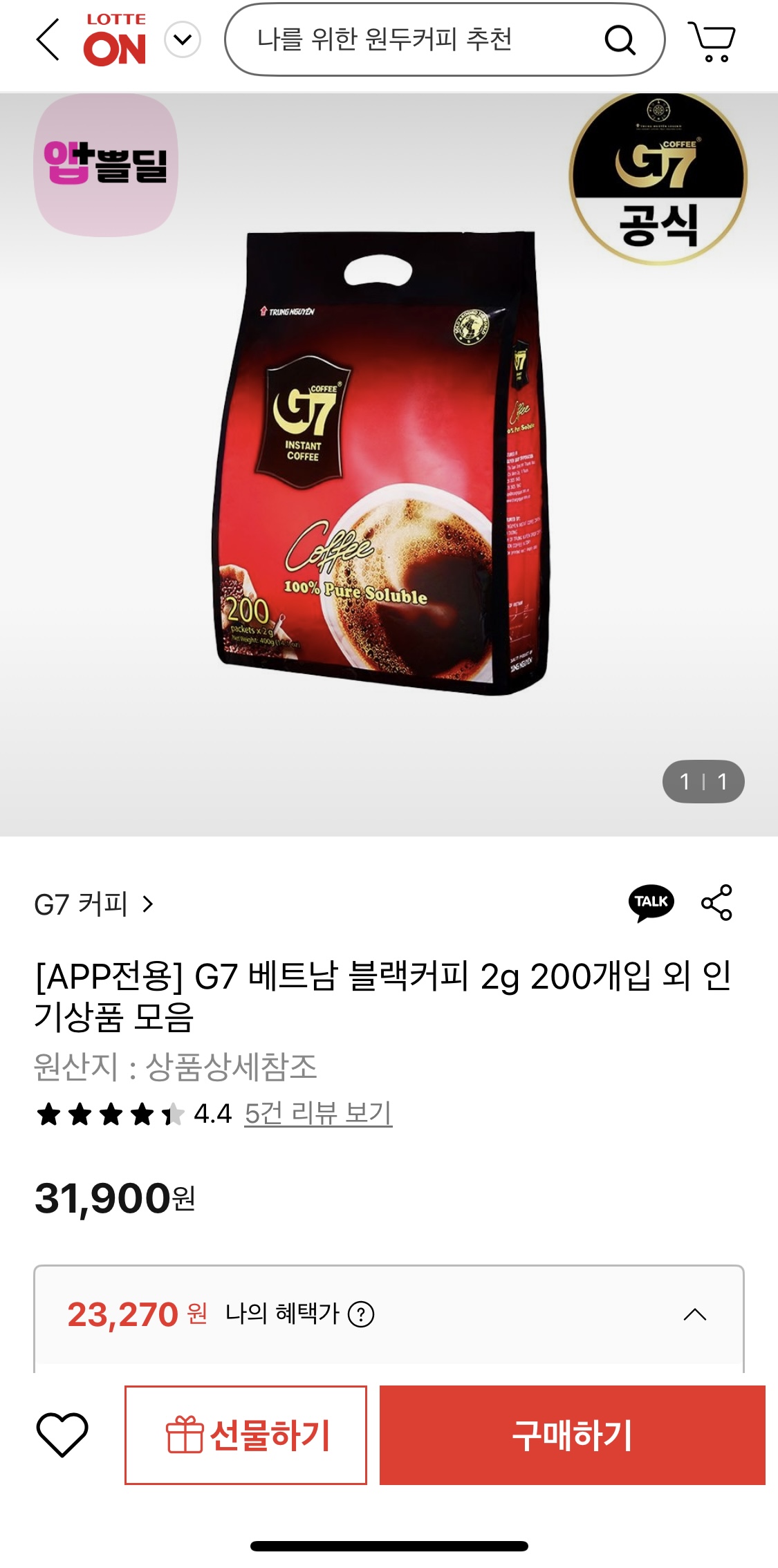The image size is (778, 1568).
Task: Add this product to the wishlist
Action: tap(62, 1435)
